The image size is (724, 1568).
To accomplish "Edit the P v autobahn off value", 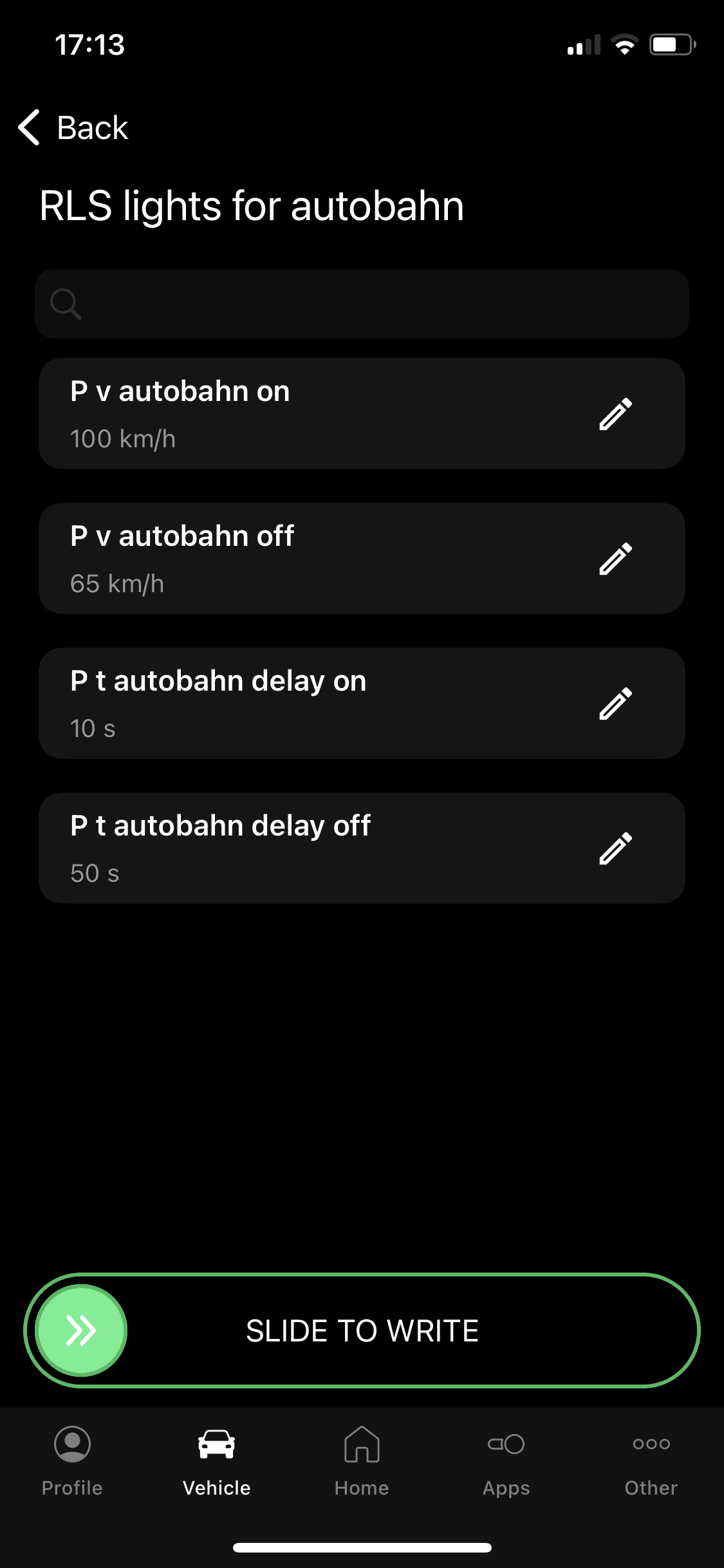I will point(615,559).
